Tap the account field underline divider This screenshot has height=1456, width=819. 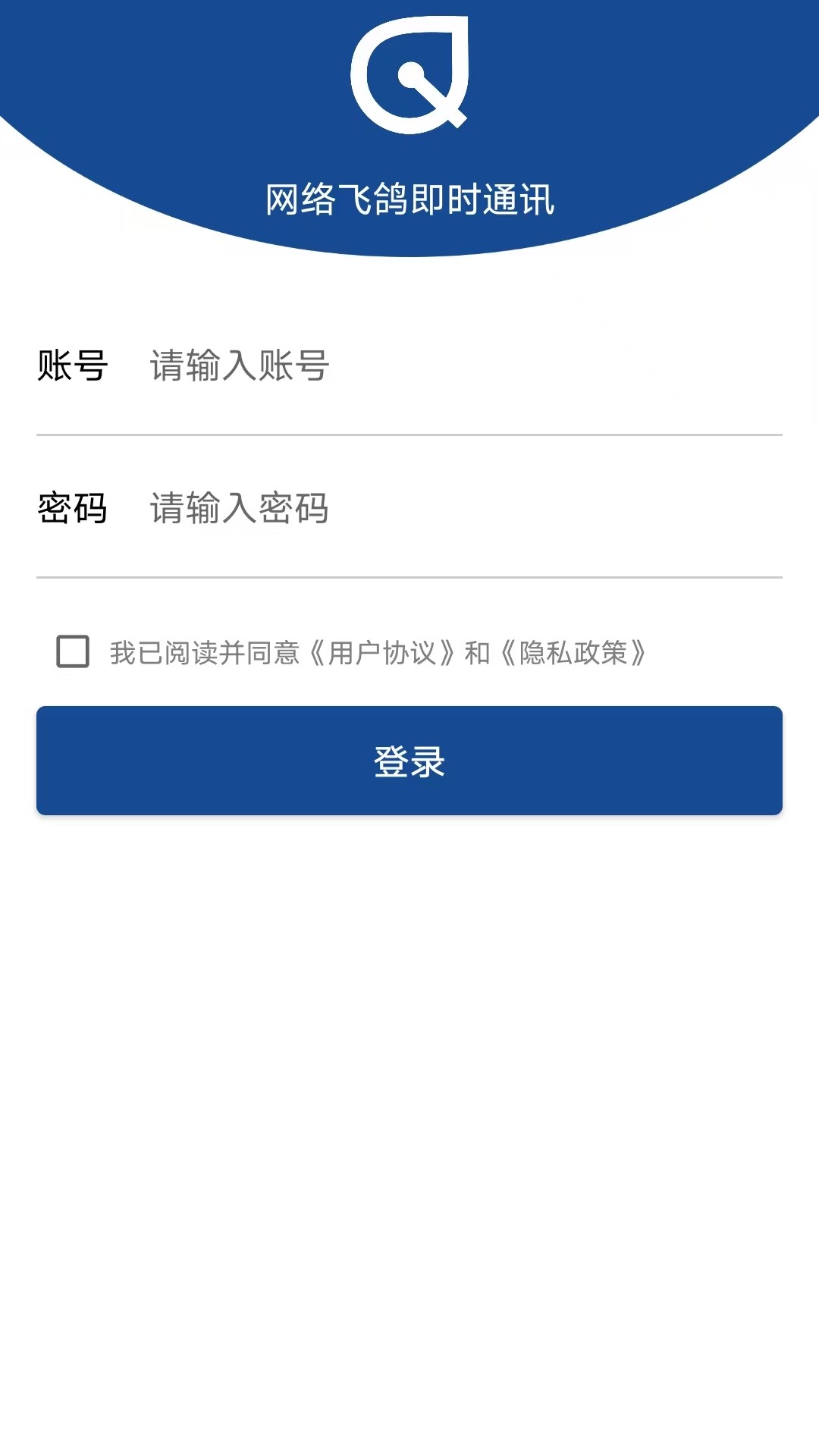tap(409, 435)
